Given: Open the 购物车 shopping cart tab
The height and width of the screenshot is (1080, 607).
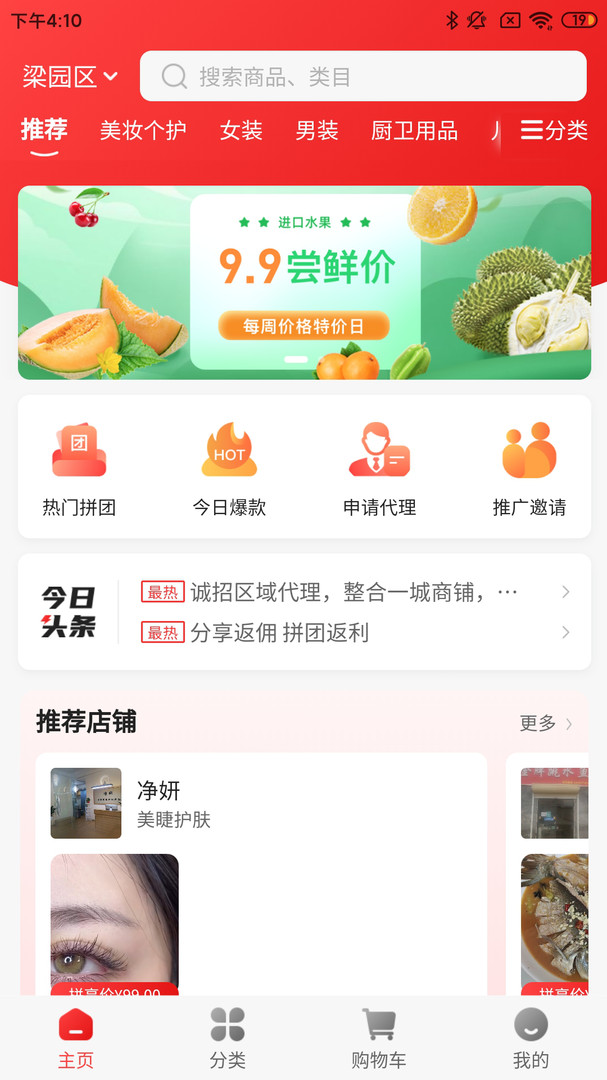Looking at the screenshot, I should pyautogui.click(x=378, y=1038).
